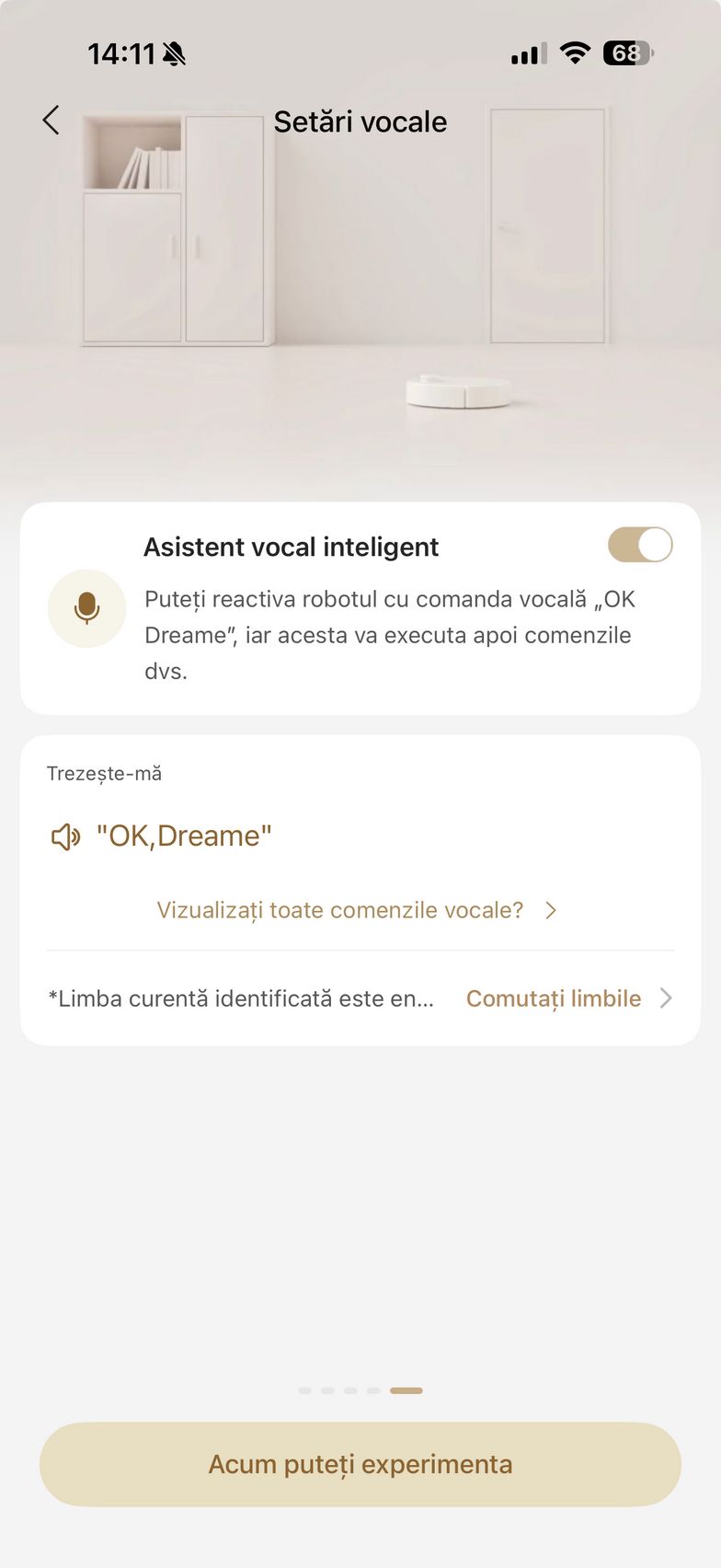Tap the Acum puteți experimenta button
The width and height of the screenshot is (721, 1568).
pos(360,1464)
